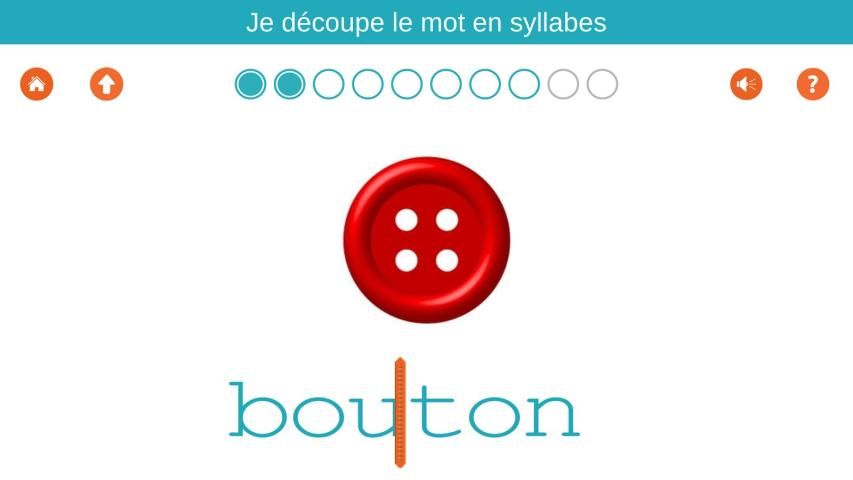Play the word audio
This screenshot has width=853, height=480.
[746, 84]
